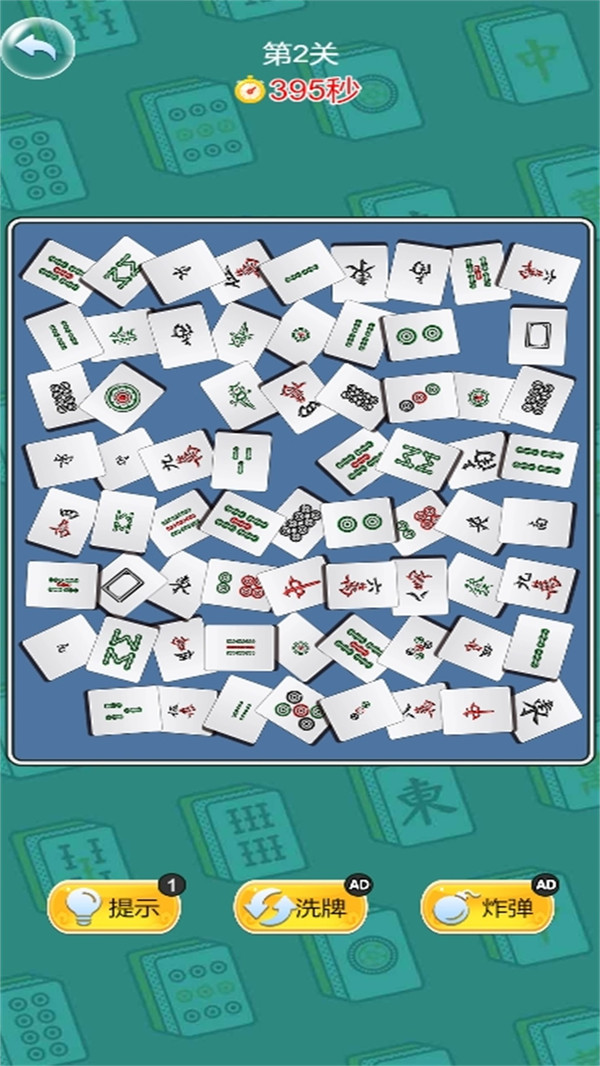600x1066 pixels.
Task: Select the upright white-frame blank tile
Action: [x=537, y=335]
